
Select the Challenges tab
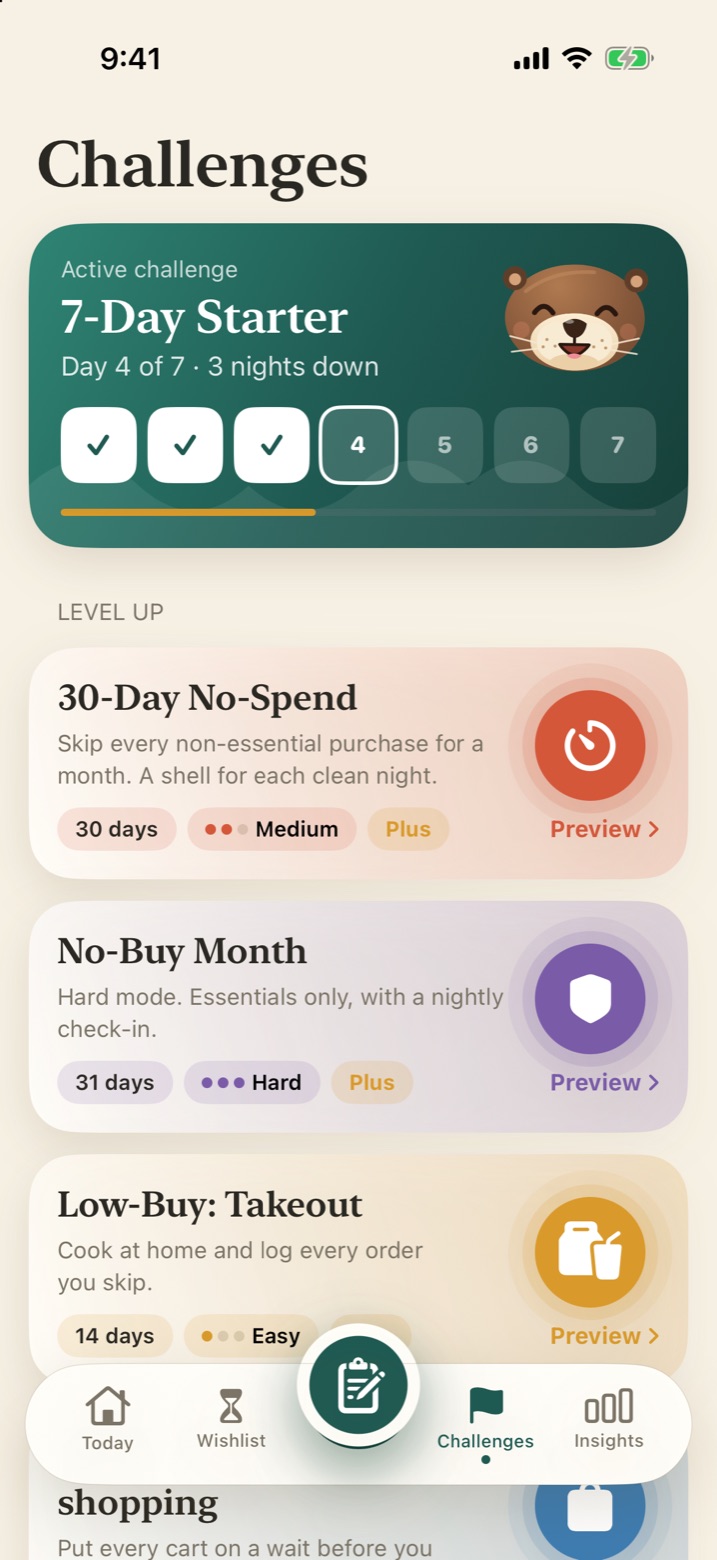485,1420
